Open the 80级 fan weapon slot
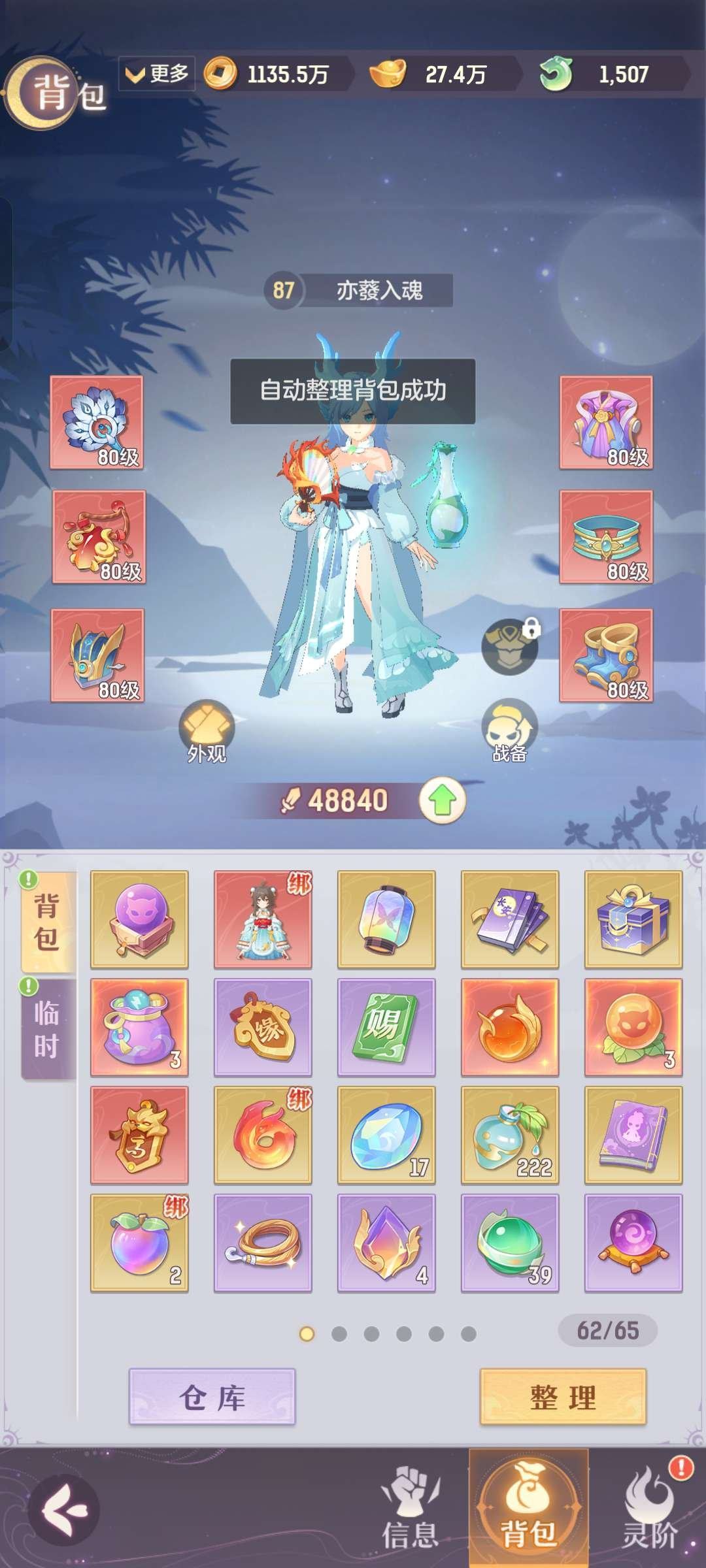 [x=97, y=422]
